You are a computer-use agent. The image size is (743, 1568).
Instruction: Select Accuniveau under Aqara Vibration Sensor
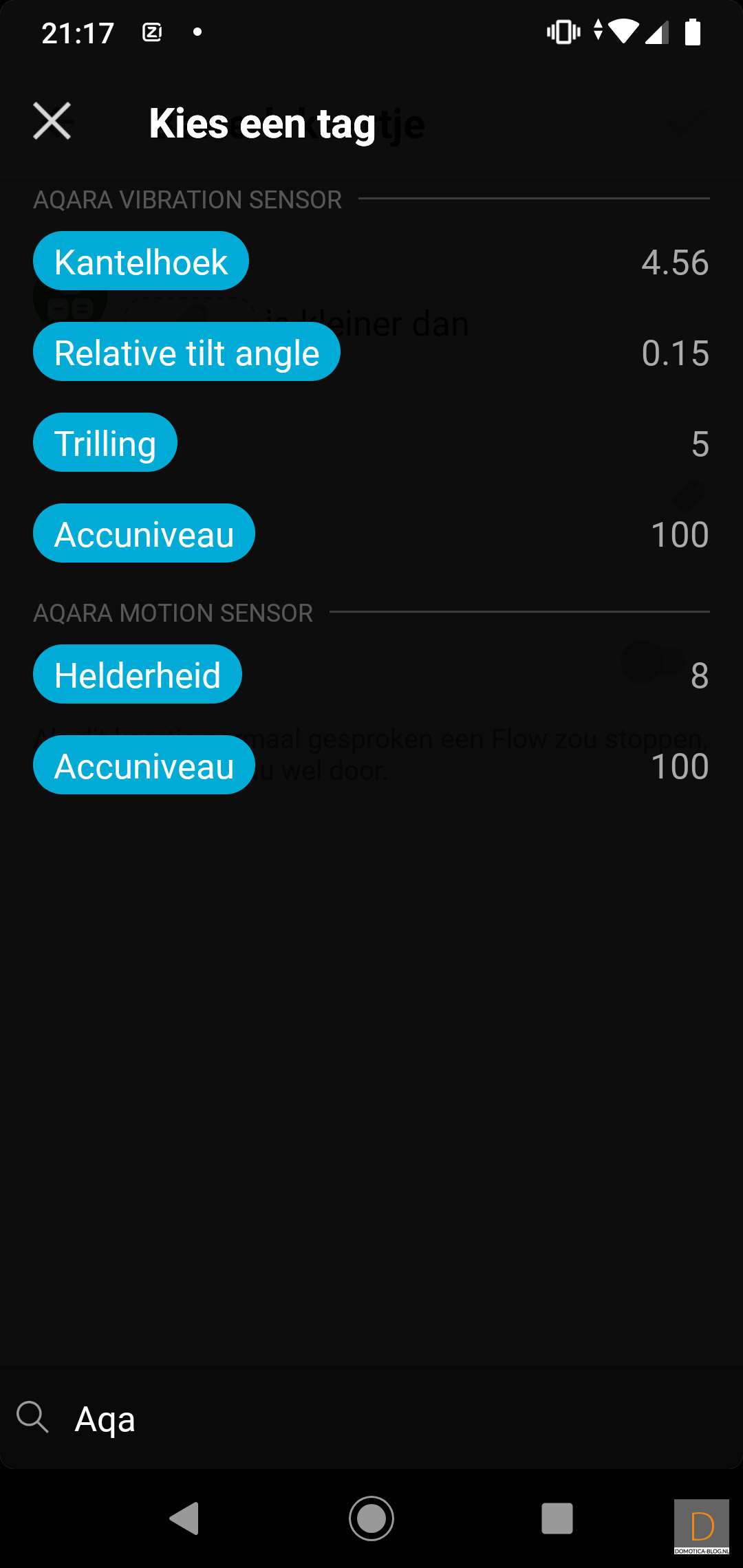tap(144, 534)
